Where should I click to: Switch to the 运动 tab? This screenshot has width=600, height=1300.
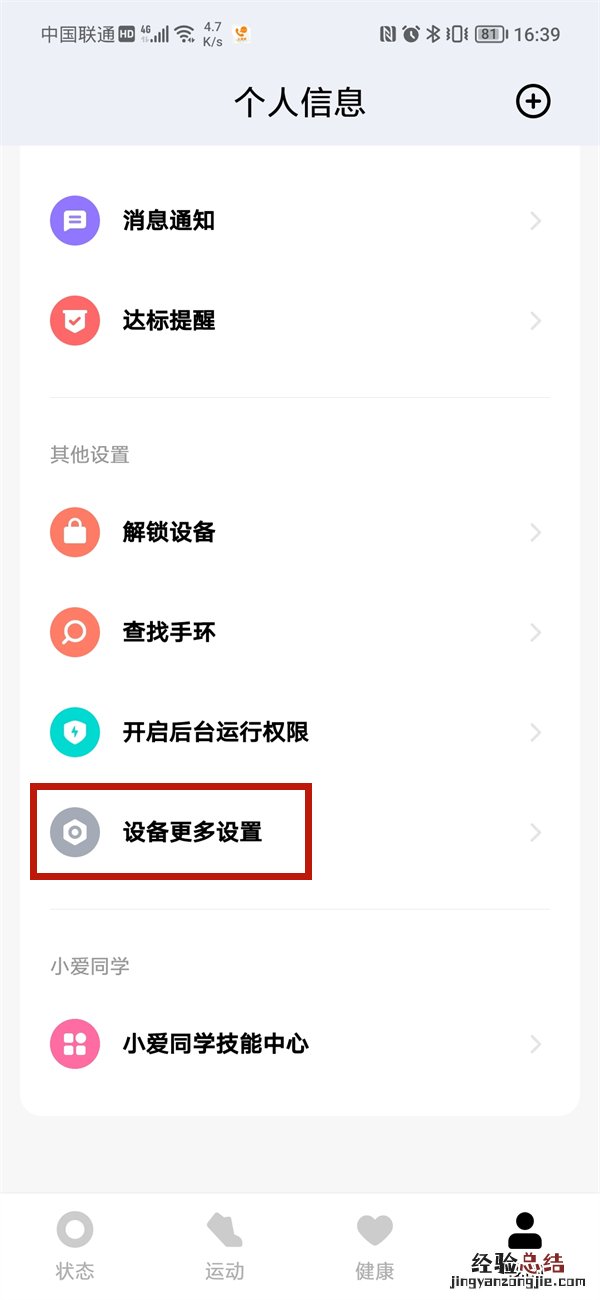225,1245
